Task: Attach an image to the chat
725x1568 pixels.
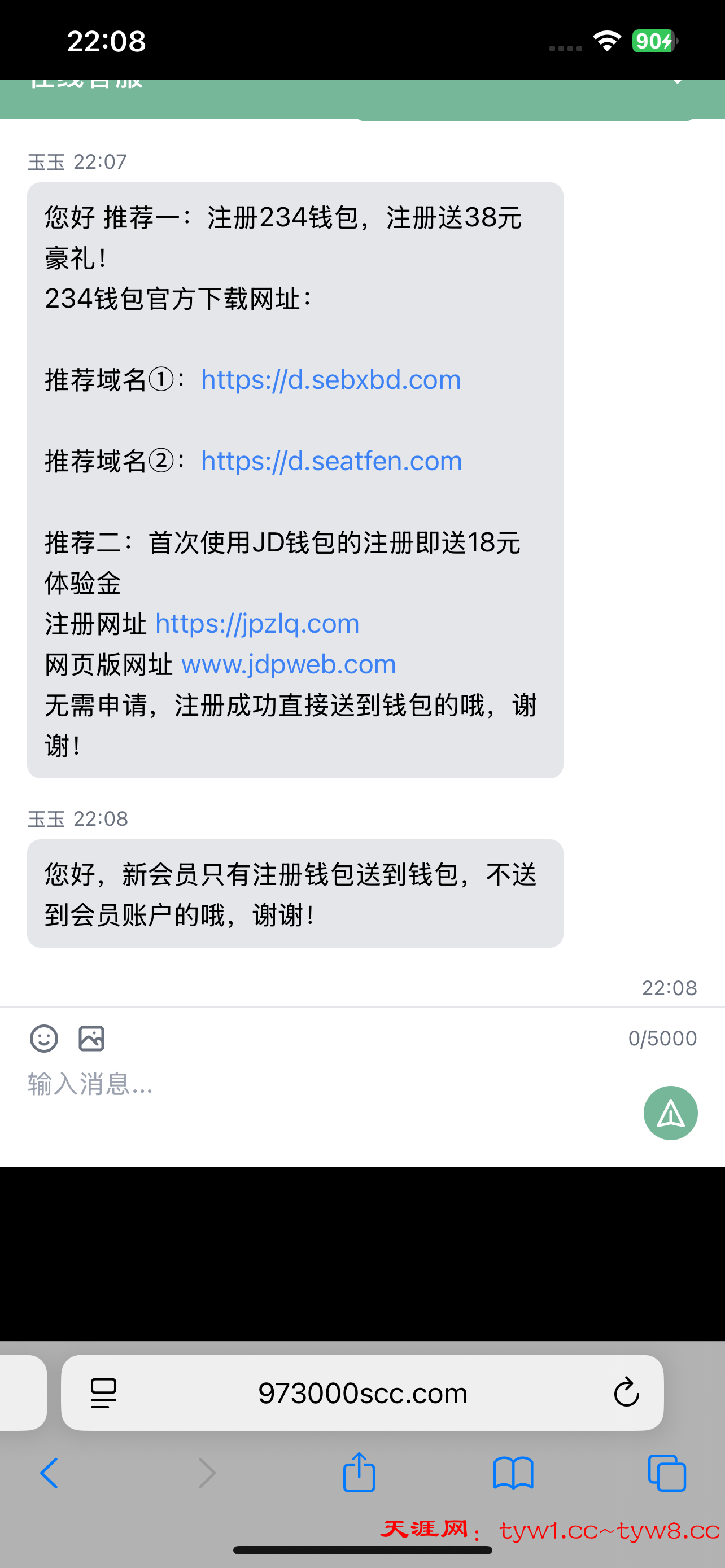Action: pyautogui.click(x=91, y=1039)
